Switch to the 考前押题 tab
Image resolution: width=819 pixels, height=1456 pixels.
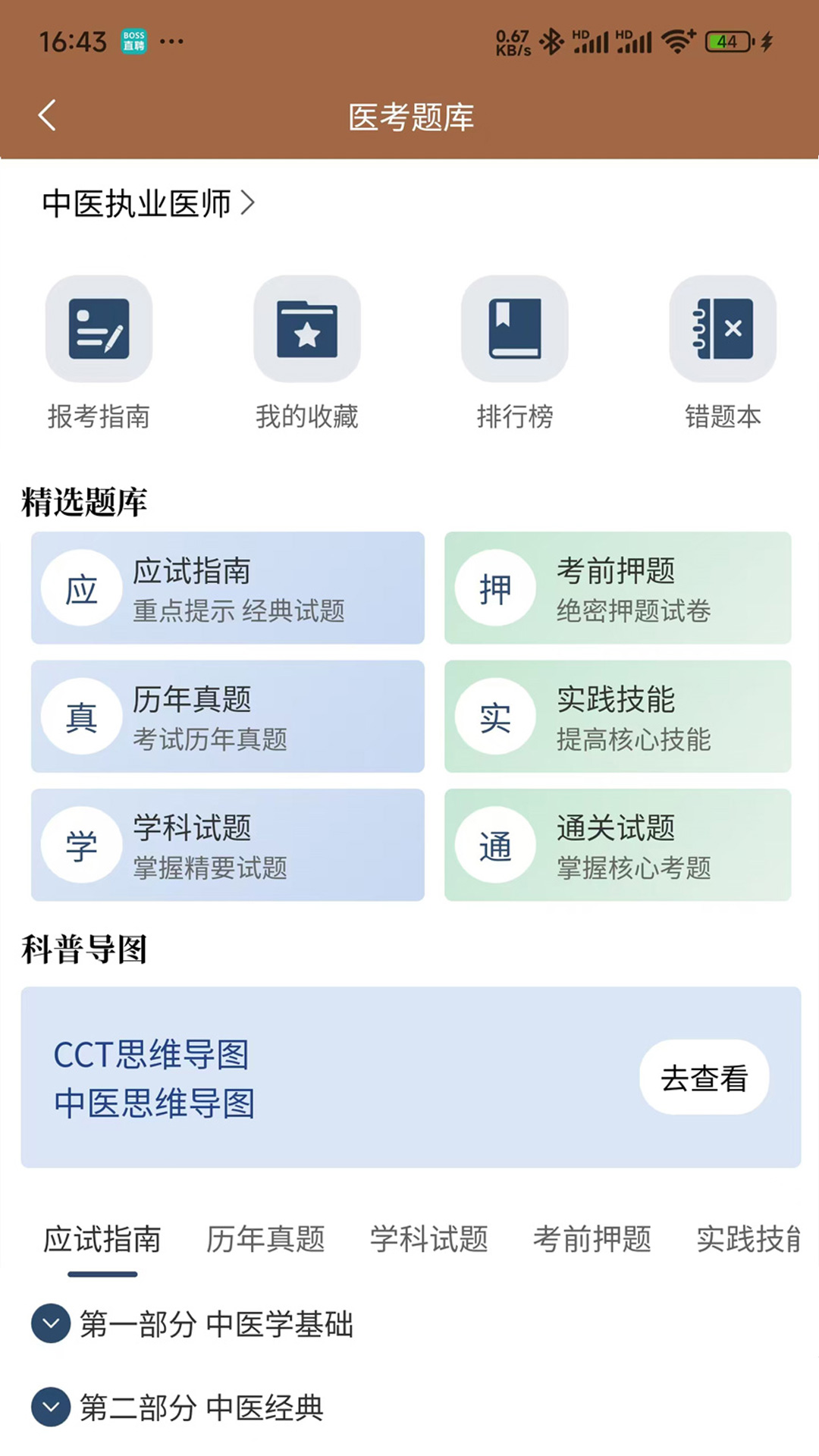pyautogui.click(x=592, y=1240)
